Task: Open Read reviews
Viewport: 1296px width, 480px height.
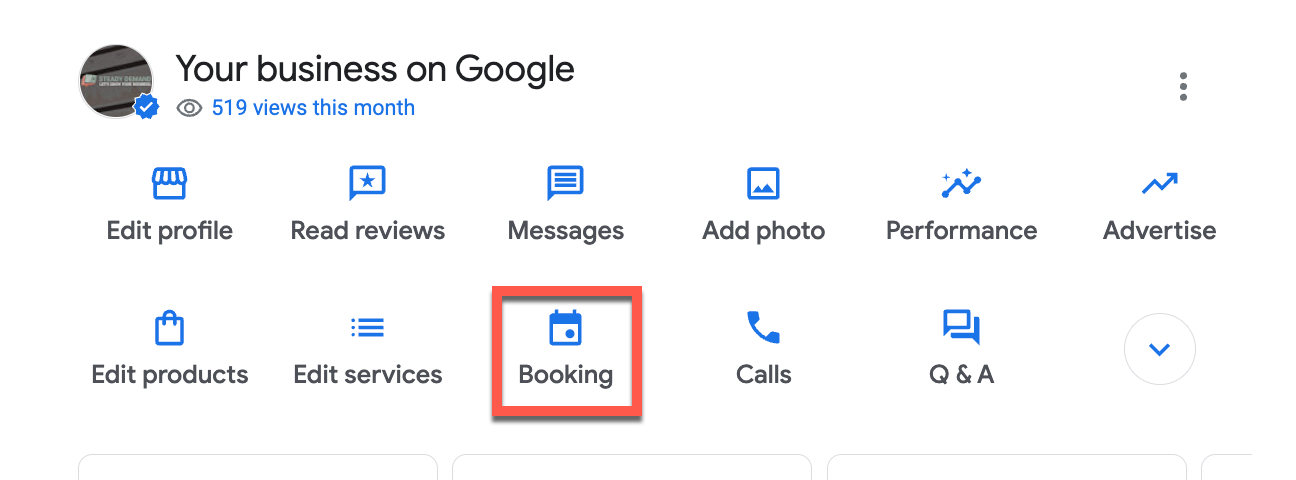Action: (x=367, y=205)
